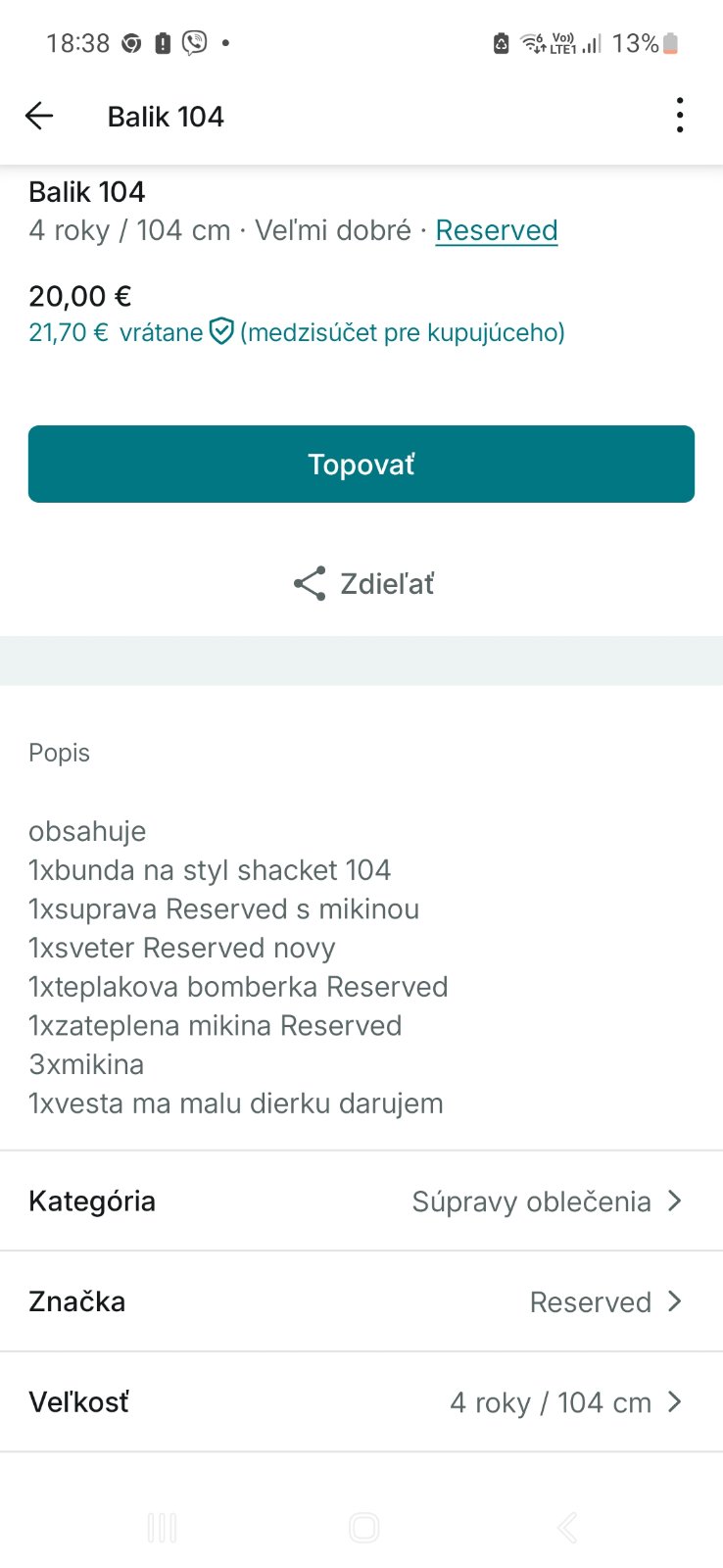Tap the Topovať button
This screenshot has height=1568, width=723.
coord(361,464)
